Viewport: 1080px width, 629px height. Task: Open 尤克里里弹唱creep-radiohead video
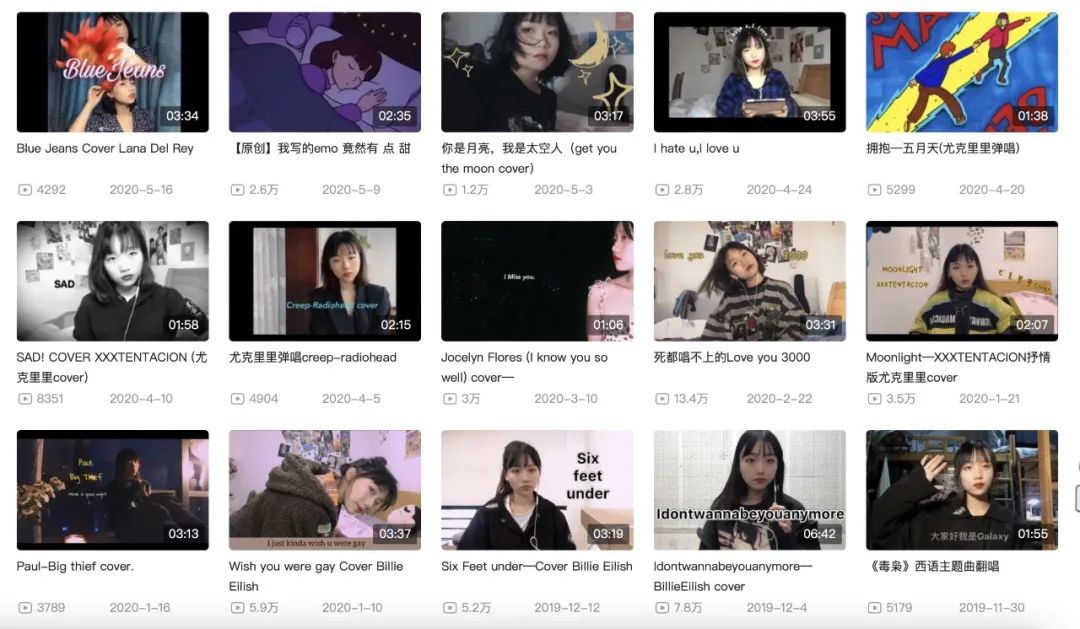click(324, 281)
